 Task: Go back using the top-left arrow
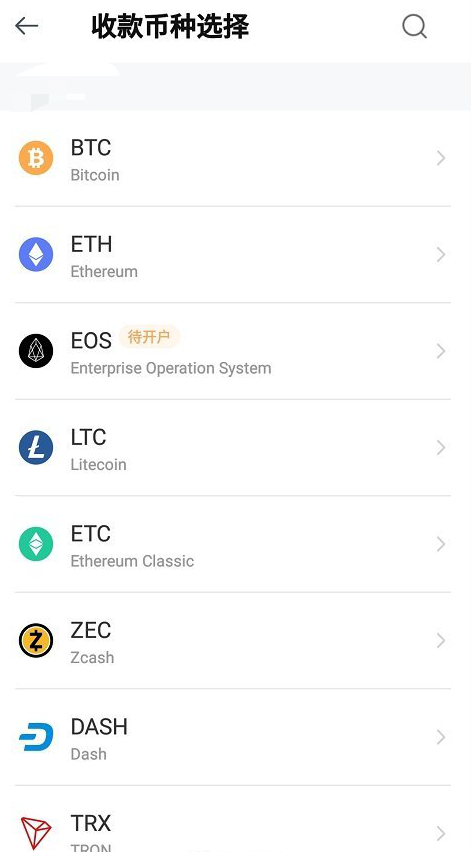click(x=27, y=26)
